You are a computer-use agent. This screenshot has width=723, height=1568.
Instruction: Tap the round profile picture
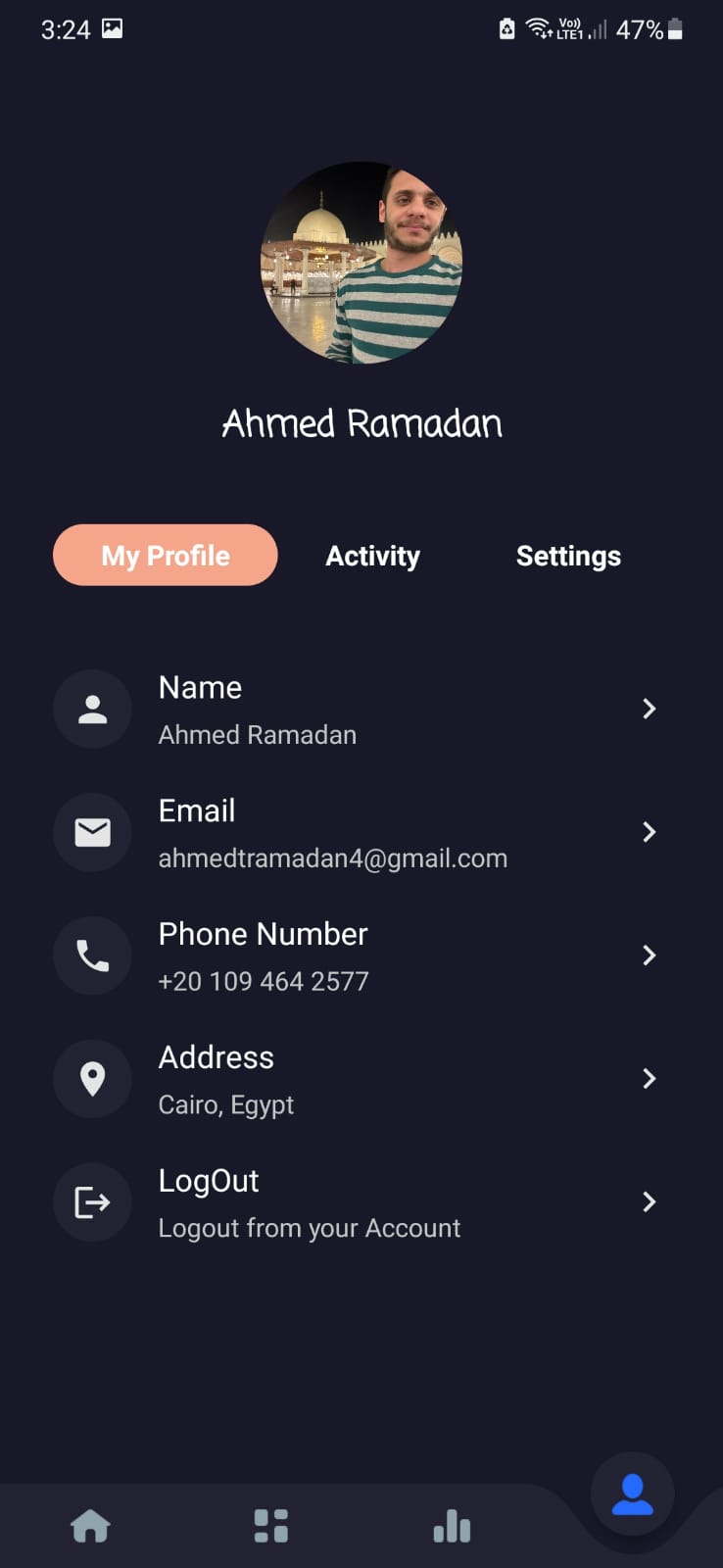pyautogui.click(x=361, y=263)
